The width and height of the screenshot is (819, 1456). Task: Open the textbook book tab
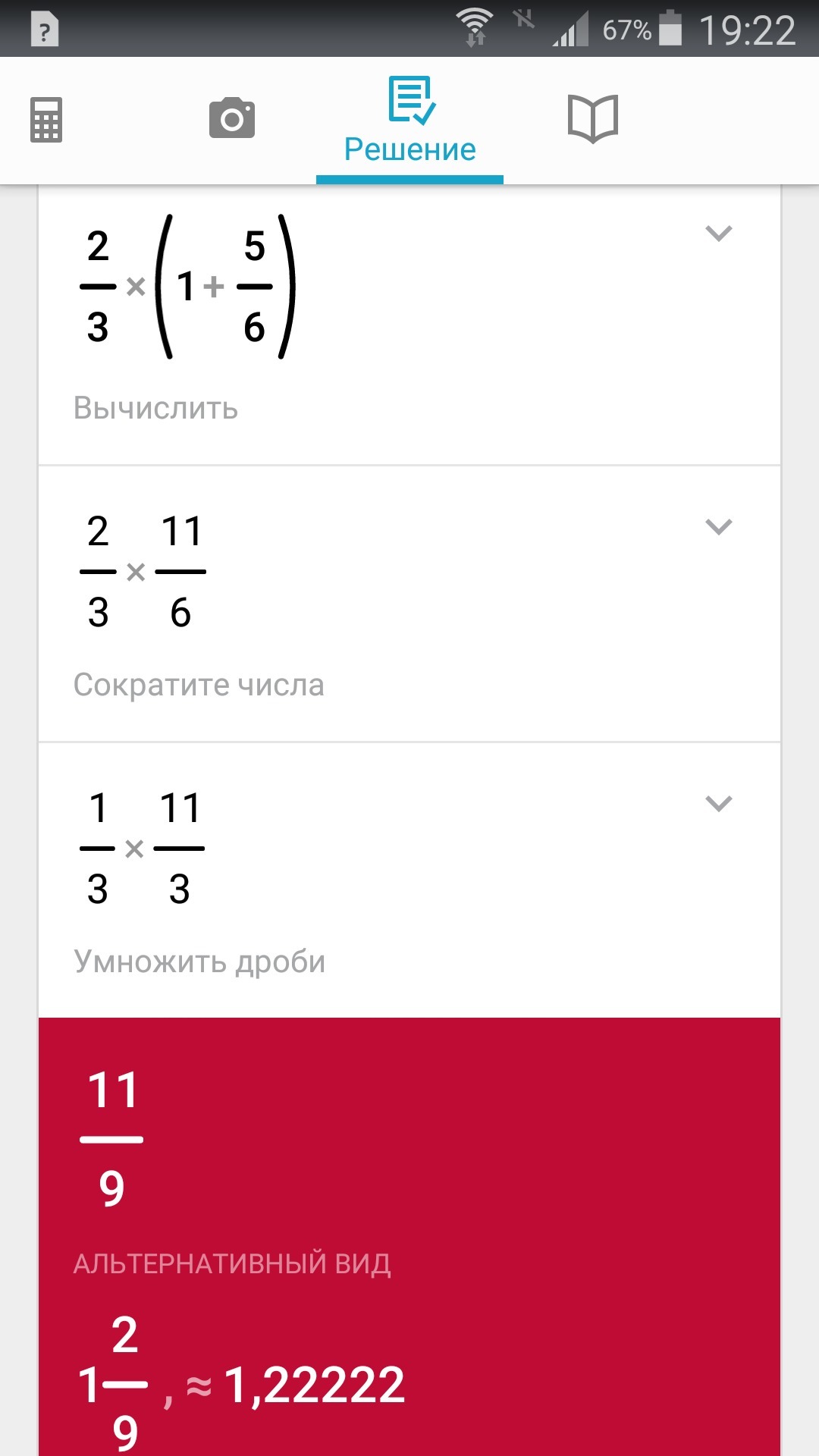point(593,119)
